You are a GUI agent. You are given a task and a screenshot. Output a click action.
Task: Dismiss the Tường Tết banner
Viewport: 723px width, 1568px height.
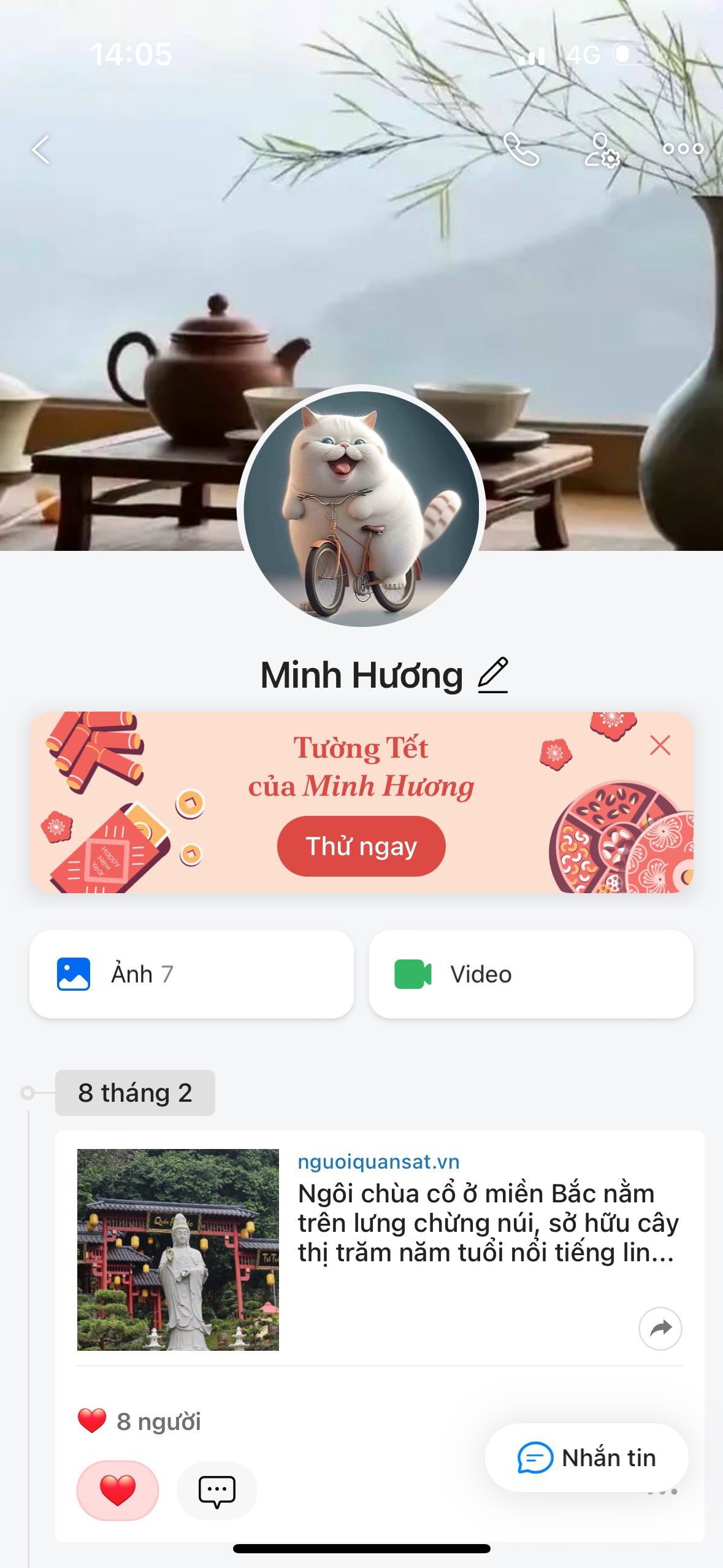(660, 745)
